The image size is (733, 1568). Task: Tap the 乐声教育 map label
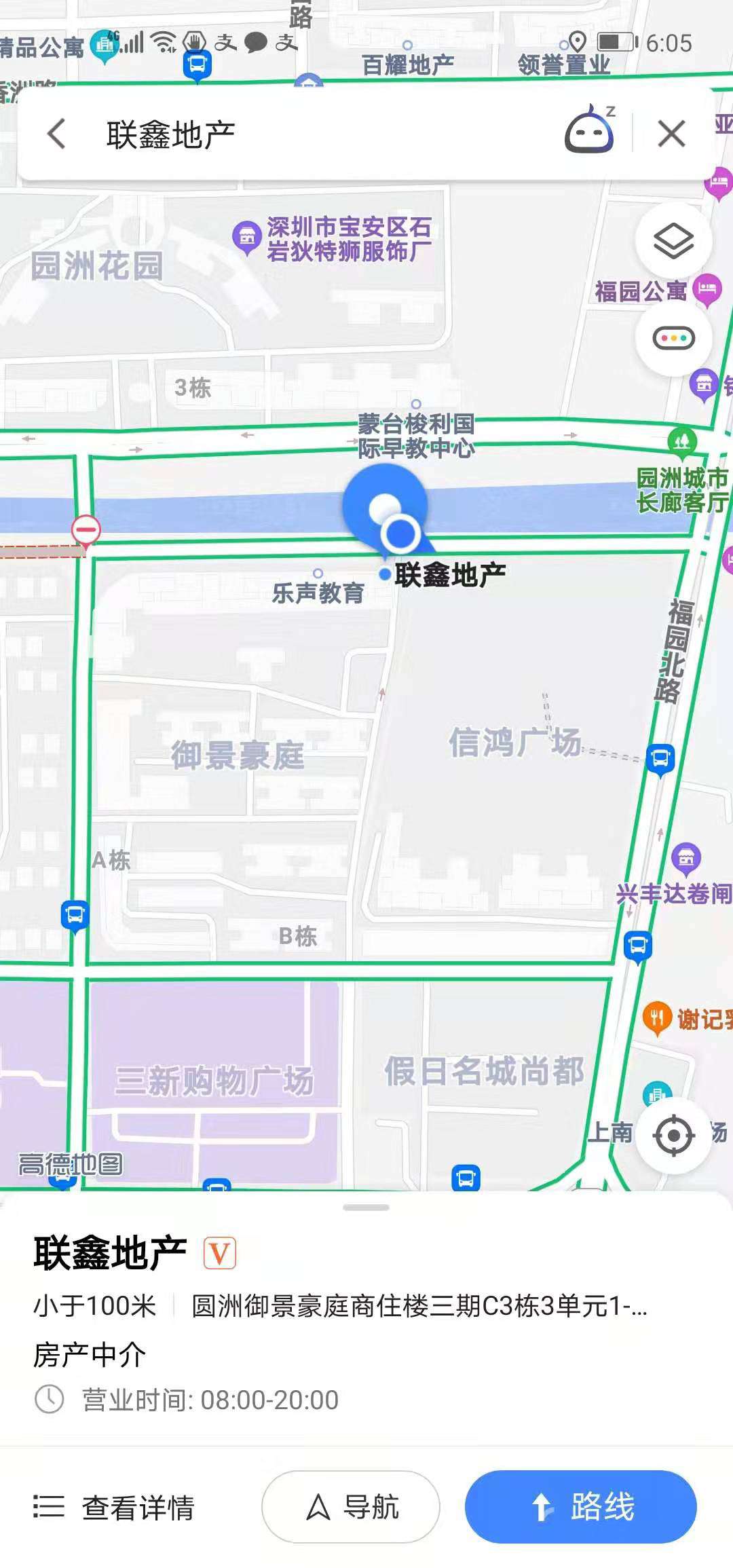pos(318,592)
